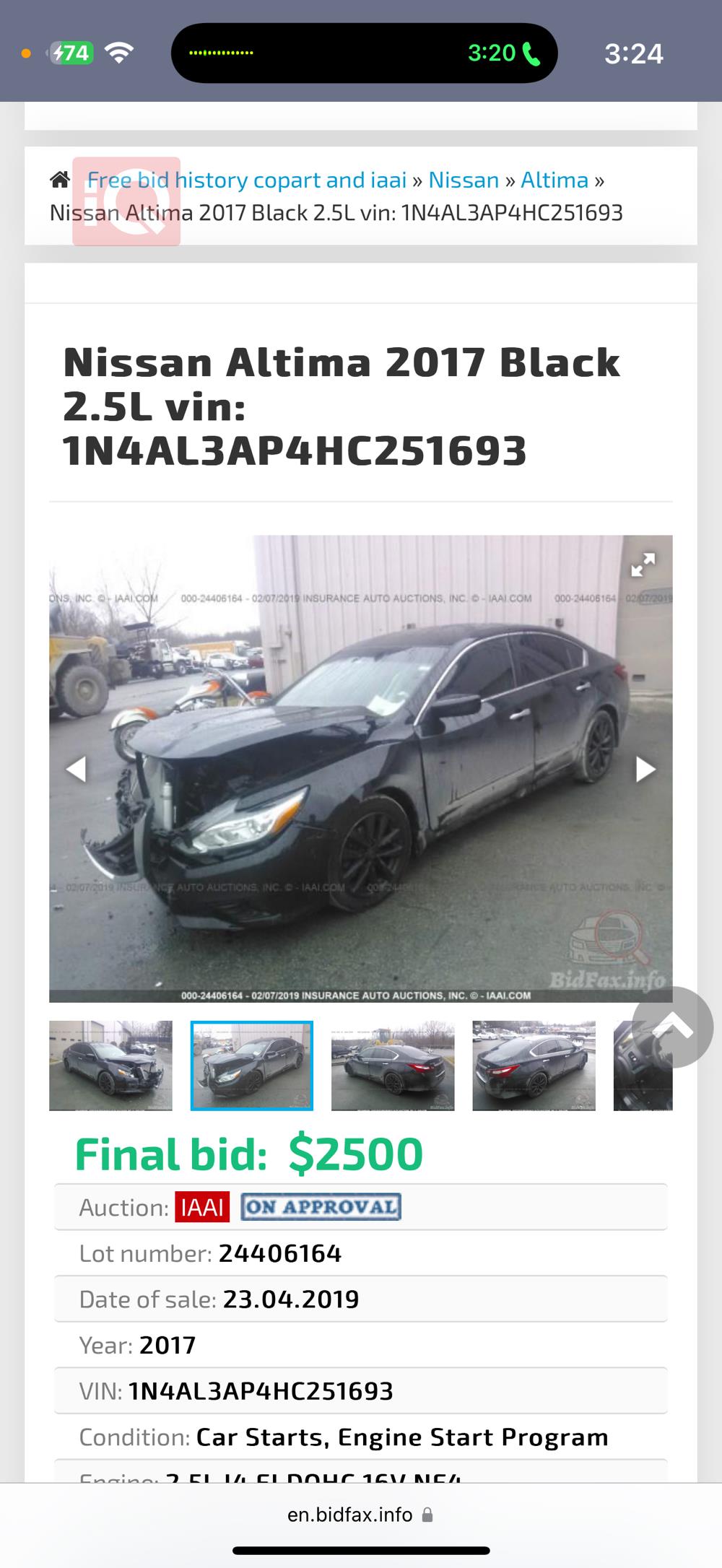Select the fourth thumbnail showing rear corner
The width and height of the screenshot is (722, 1568).
534,1066
